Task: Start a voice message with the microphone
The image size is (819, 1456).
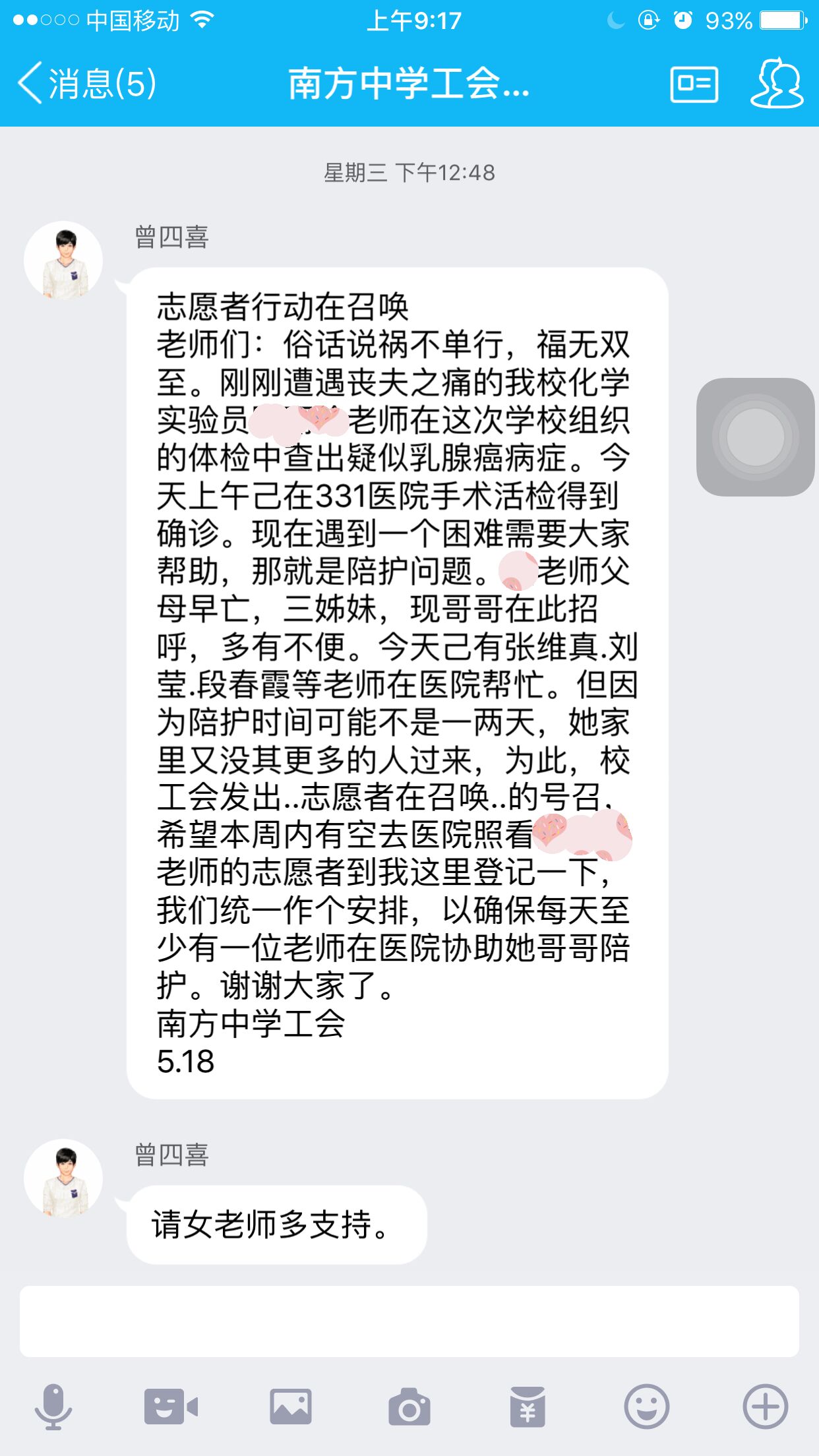Action: 53,1407
